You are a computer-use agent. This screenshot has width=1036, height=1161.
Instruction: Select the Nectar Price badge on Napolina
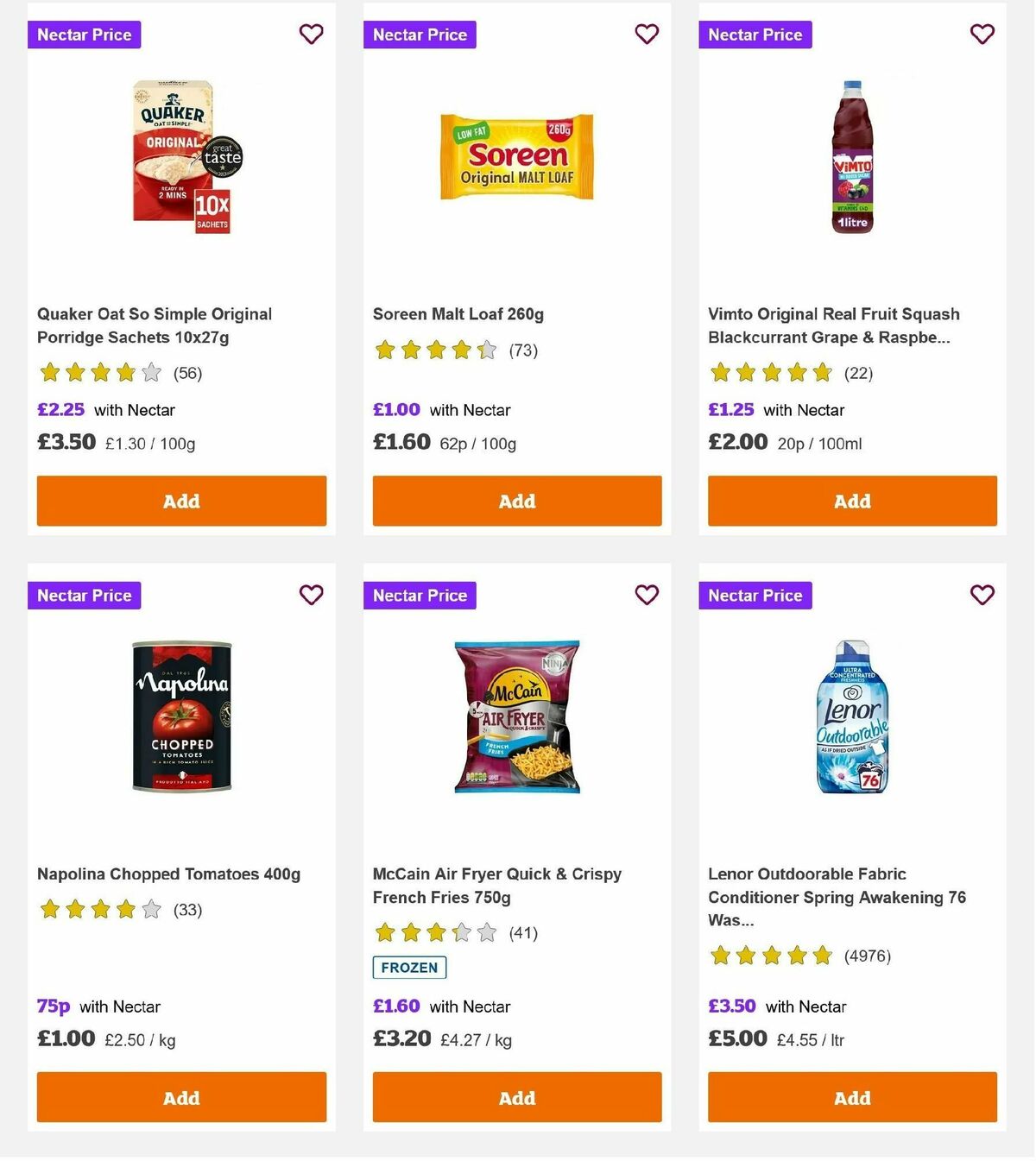84,595
